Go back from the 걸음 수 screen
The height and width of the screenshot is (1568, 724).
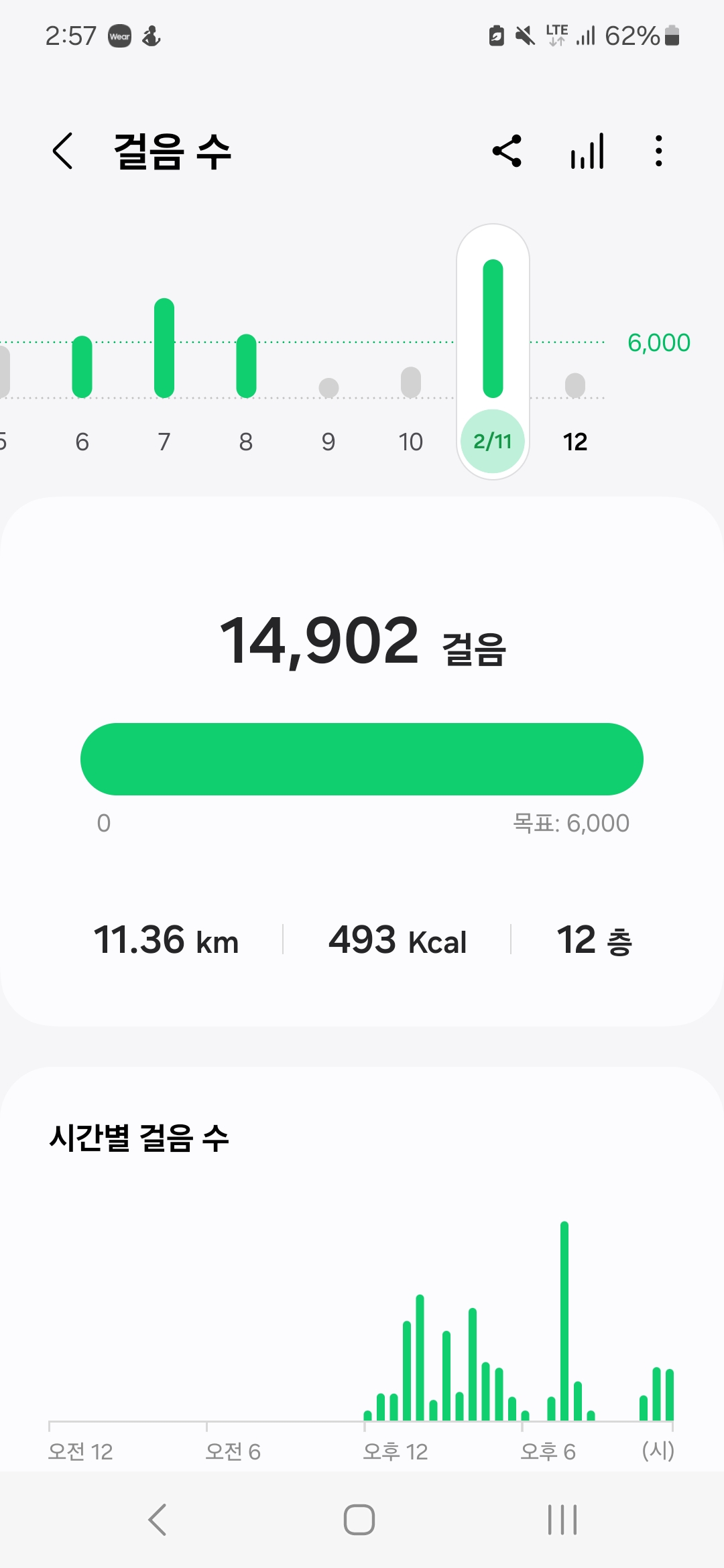(x=62, y=151)
